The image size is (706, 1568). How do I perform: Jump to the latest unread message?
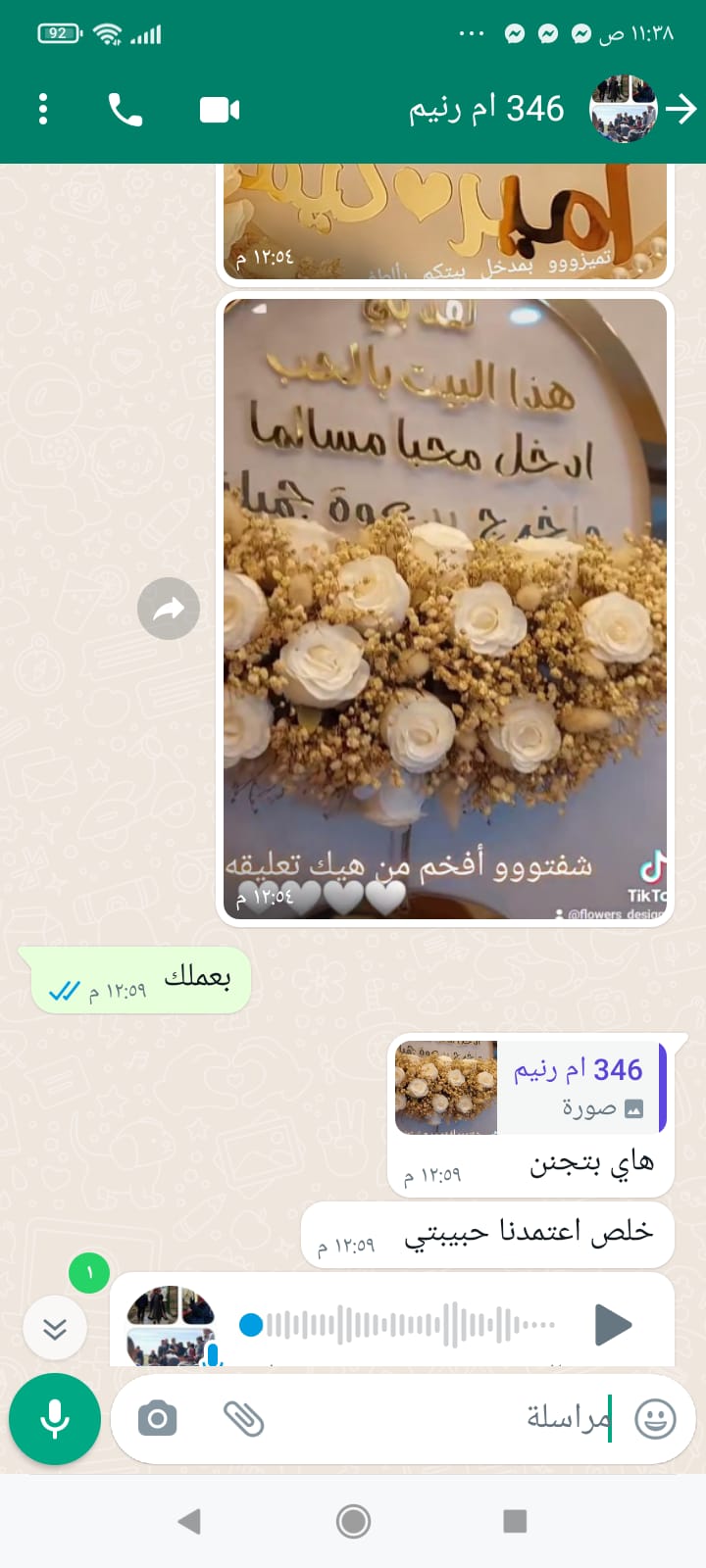pos(55,1328)
